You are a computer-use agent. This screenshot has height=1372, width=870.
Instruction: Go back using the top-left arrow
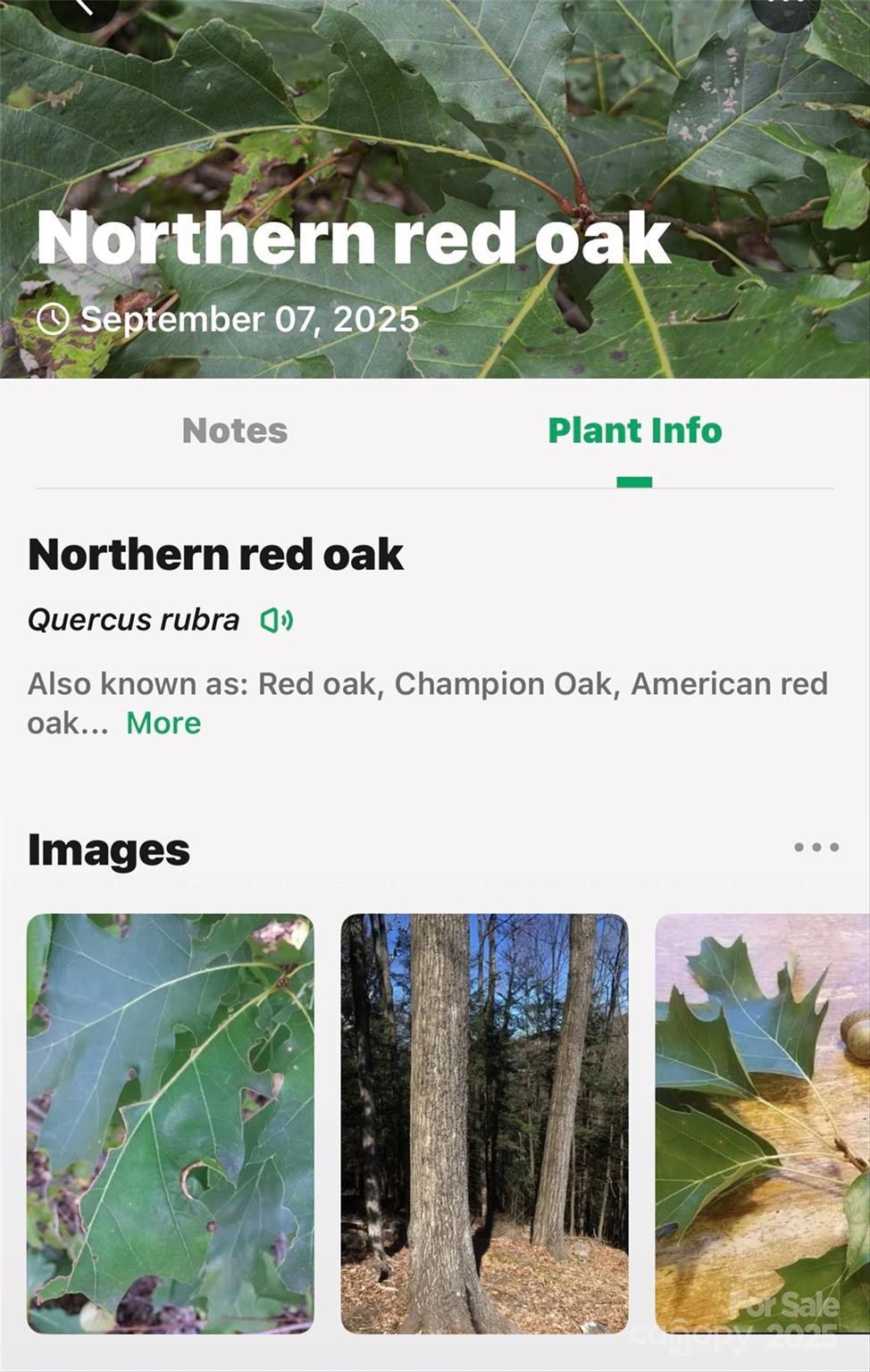tap(83, 7)
